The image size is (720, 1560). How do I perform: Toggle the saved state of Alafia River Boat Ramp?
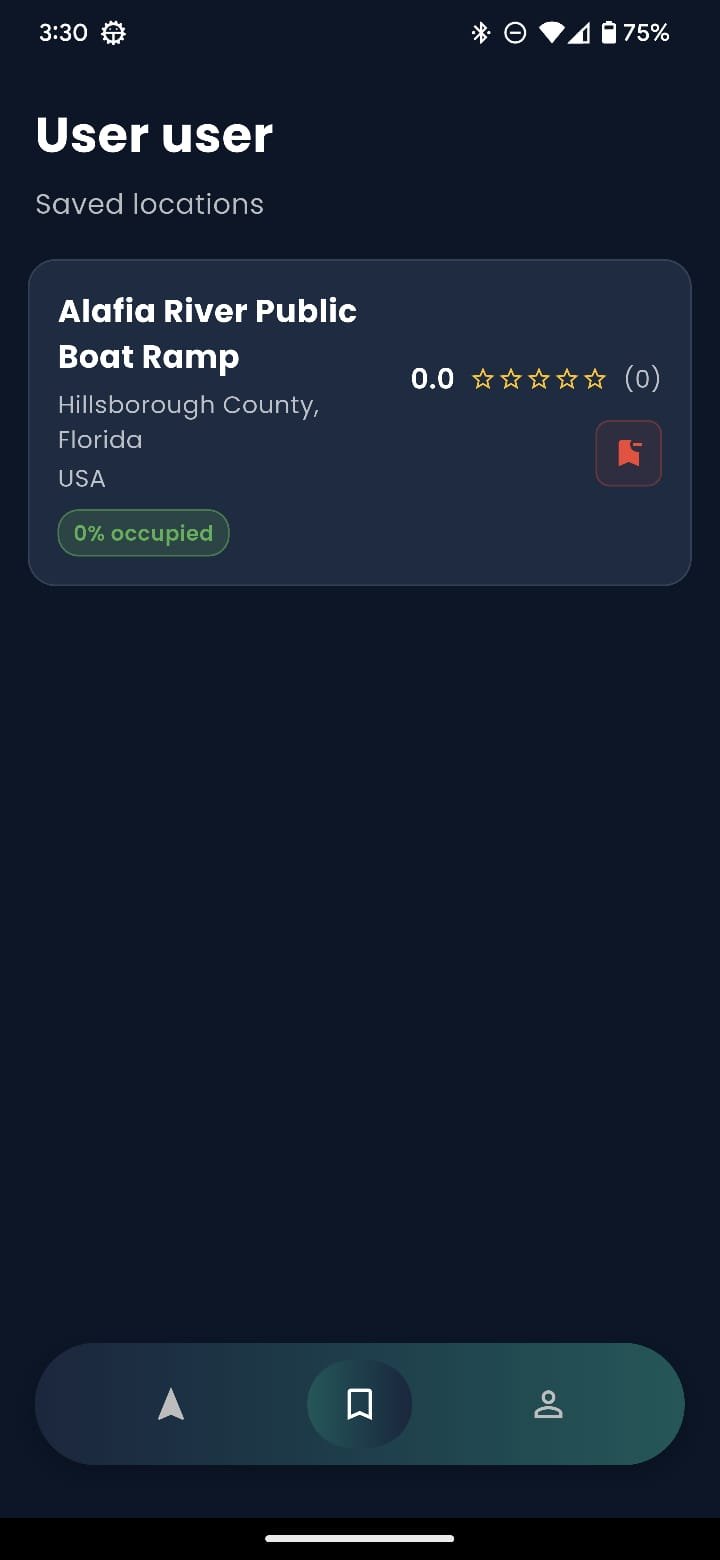[x=628, y=453]
